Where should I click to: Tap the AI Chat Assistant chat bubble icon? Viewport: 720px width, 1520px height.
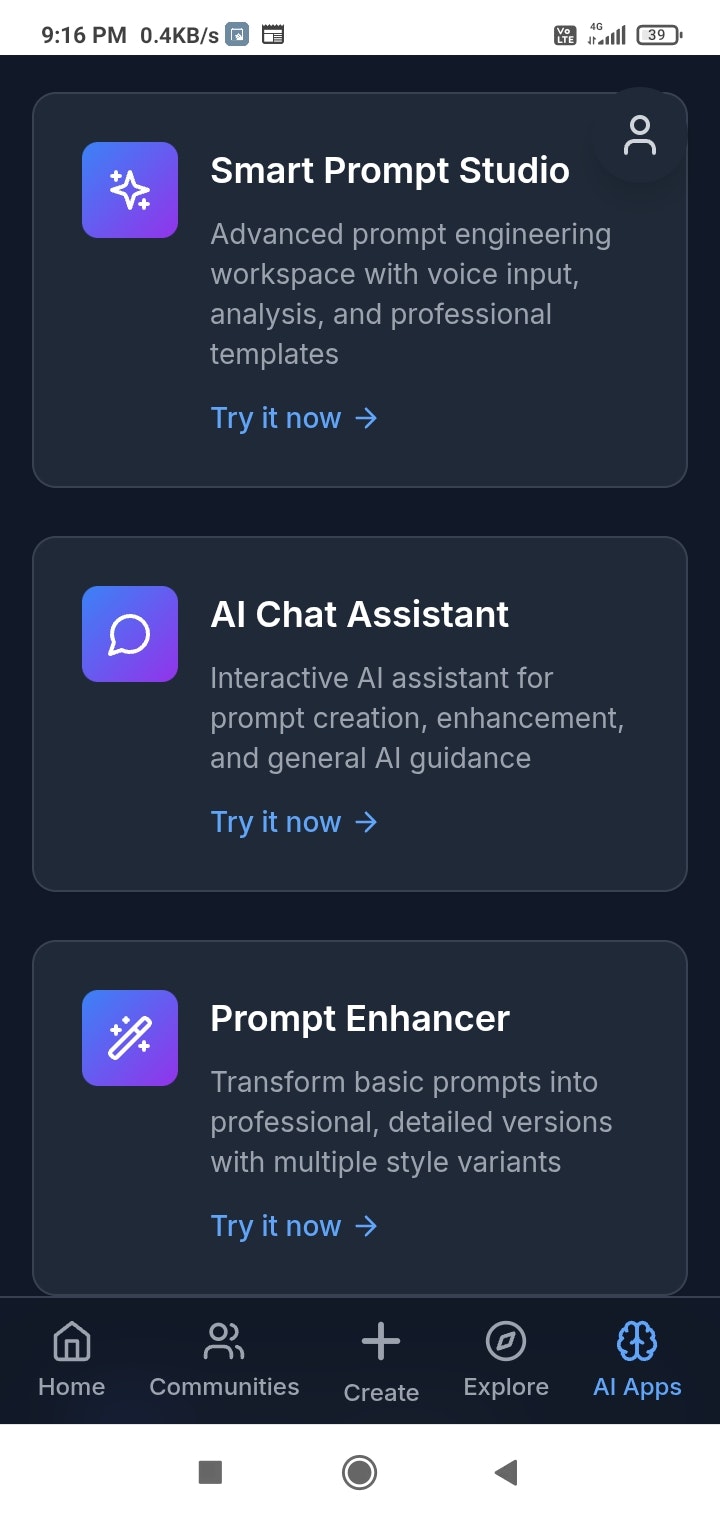[130, 633]
